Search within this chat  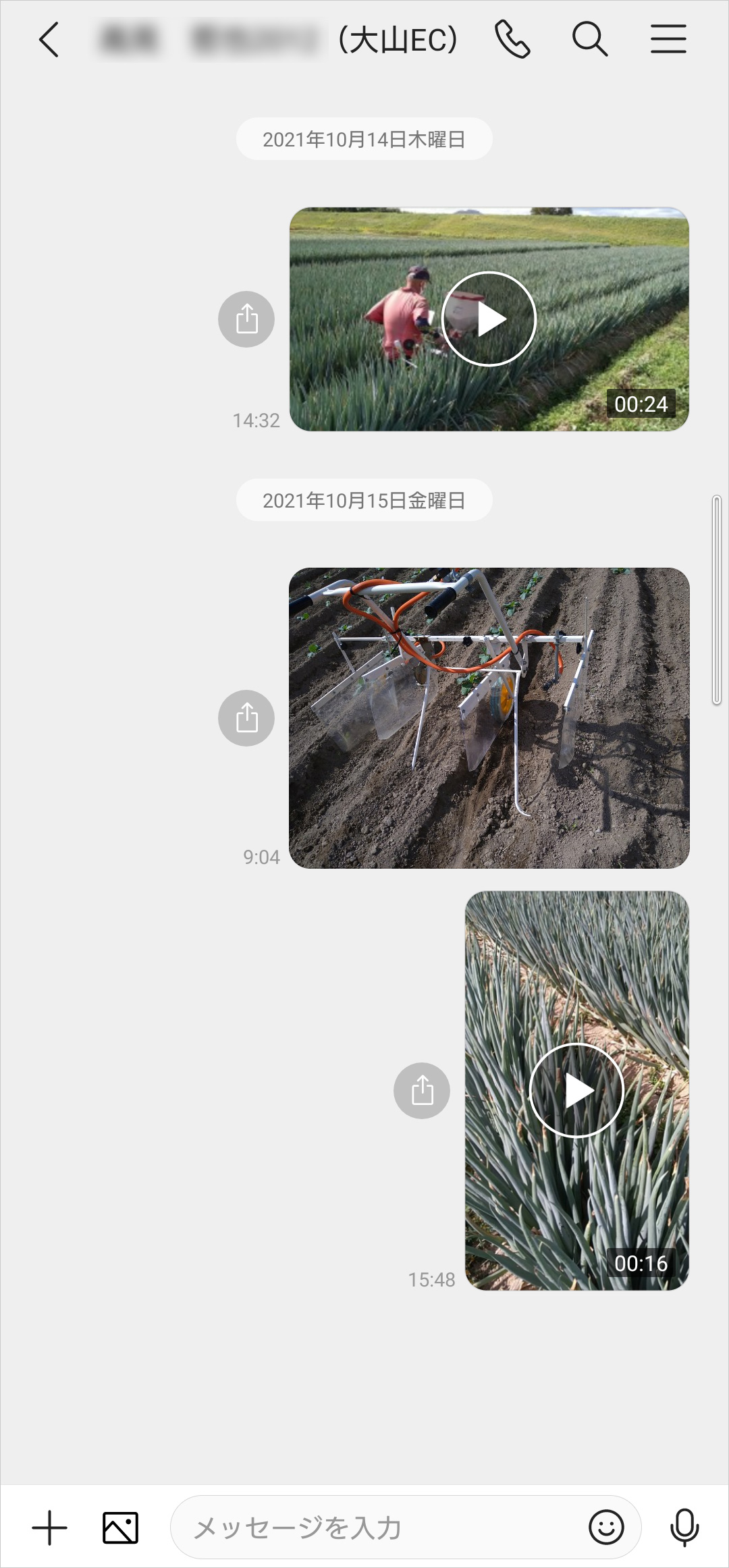tap(590, 39)
